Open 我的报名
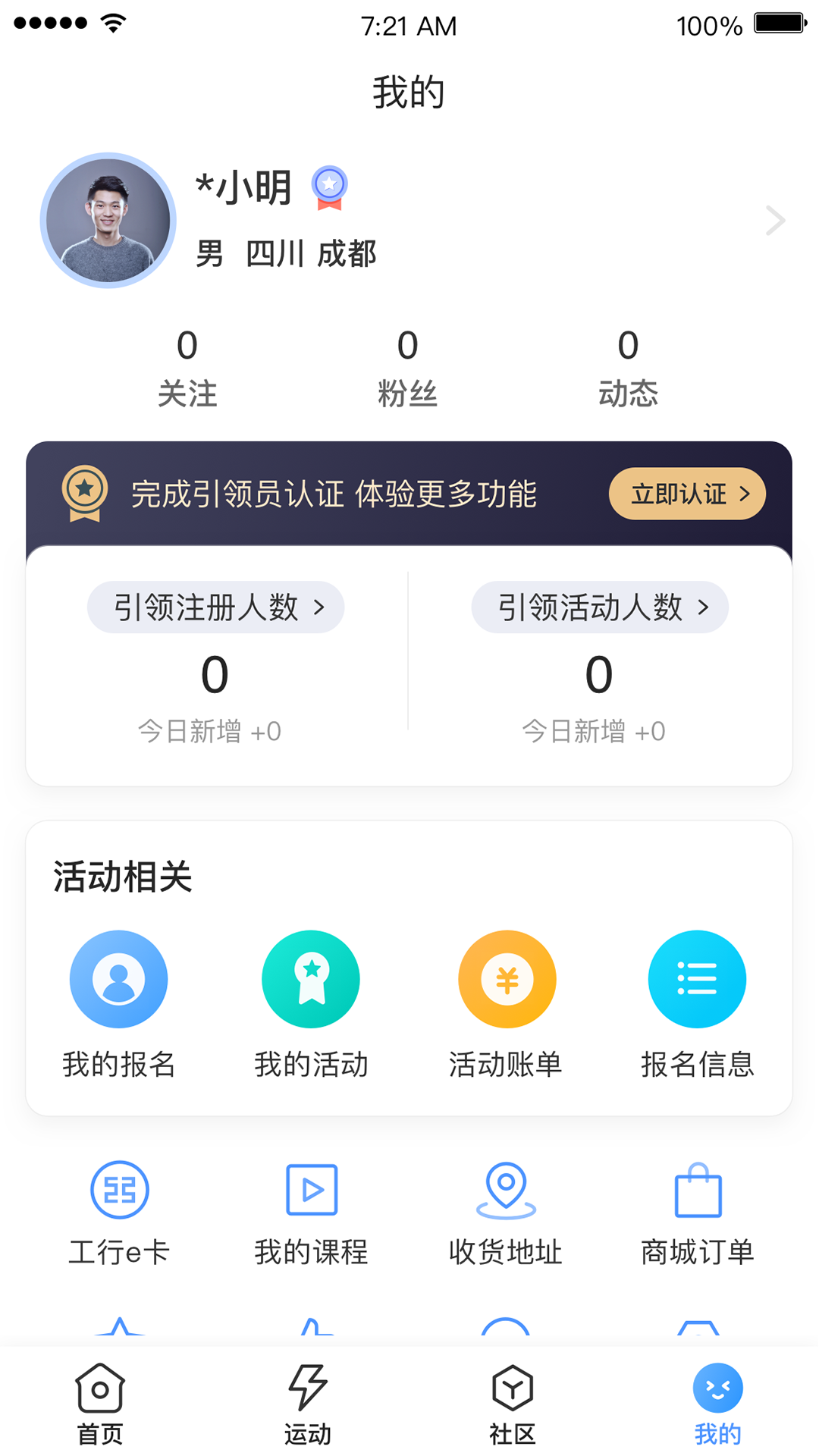819x1456 pixels. [x=119, y=1003]
